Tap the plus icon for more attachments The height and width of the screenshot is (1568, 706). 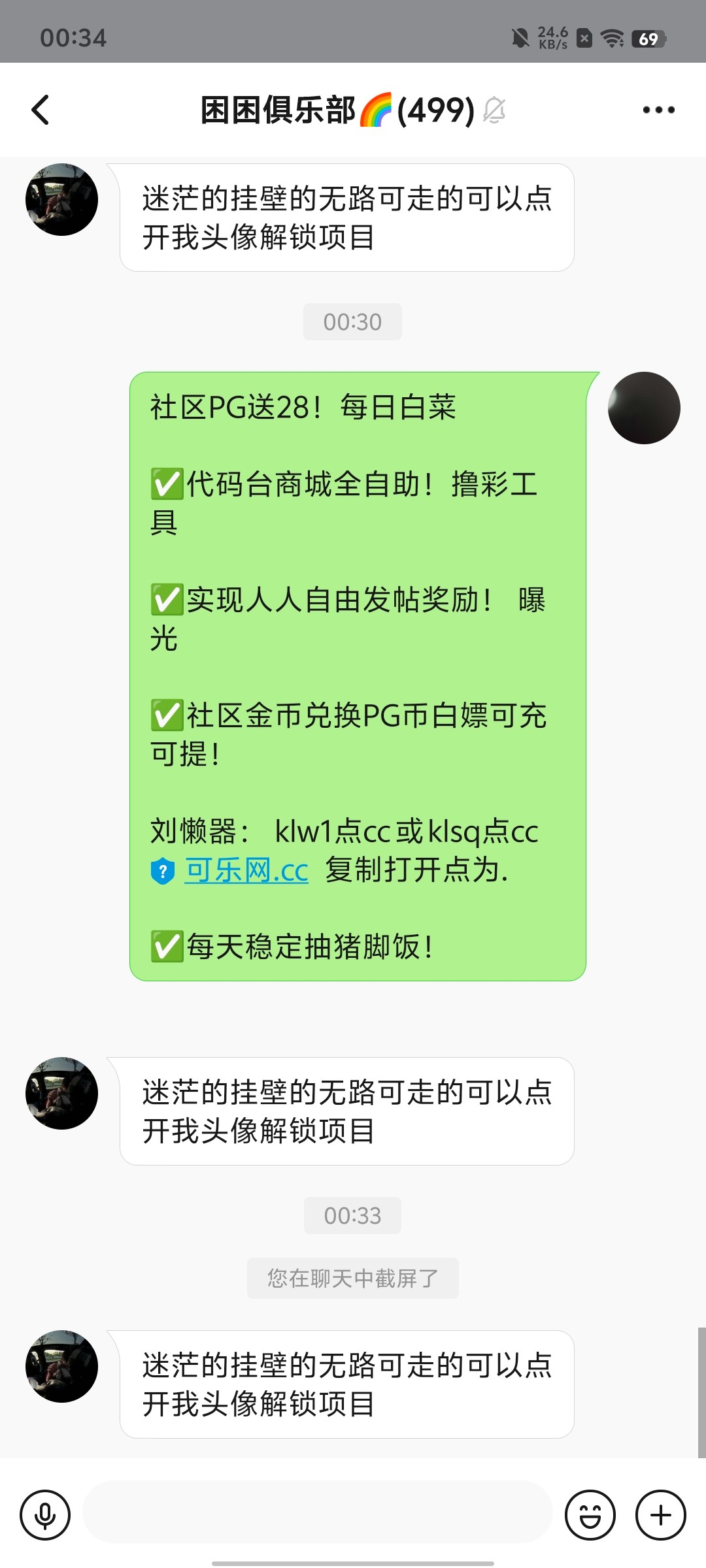coord(662,1514)
